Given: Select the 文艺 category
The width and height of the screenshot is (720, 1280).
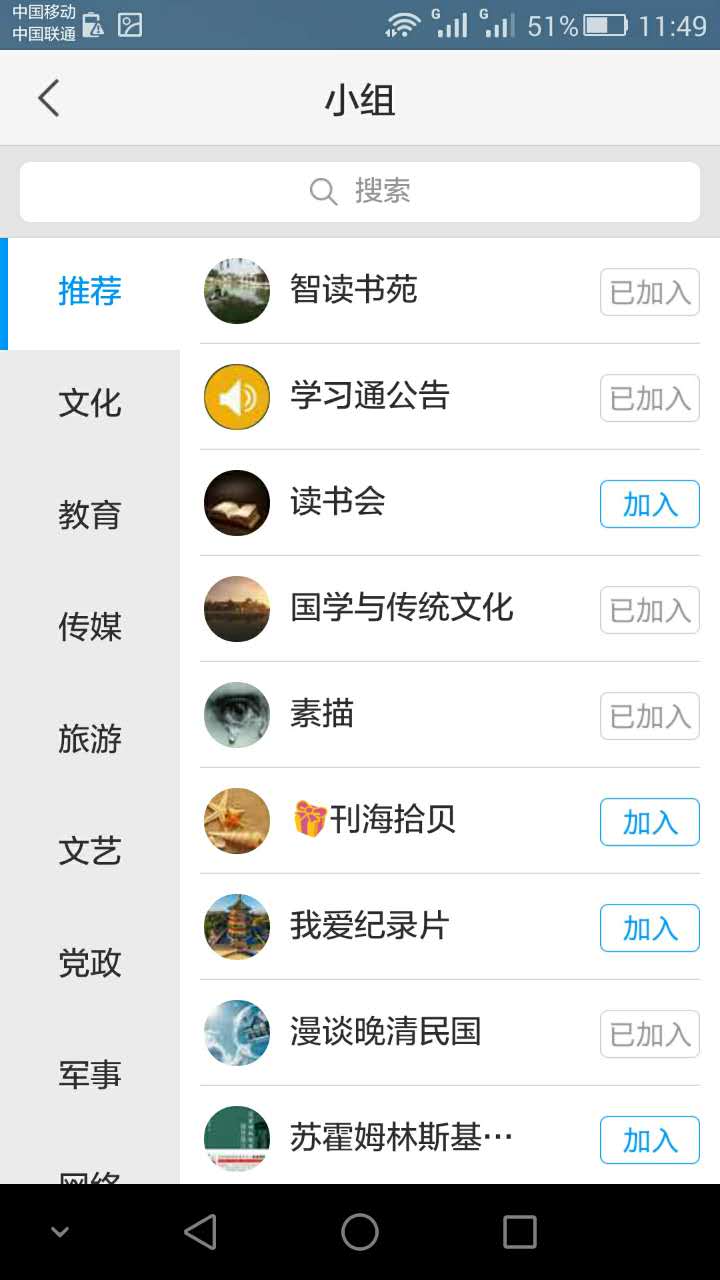Looking at the screenshot, I should pyautogui.click(x=90, y=851).
